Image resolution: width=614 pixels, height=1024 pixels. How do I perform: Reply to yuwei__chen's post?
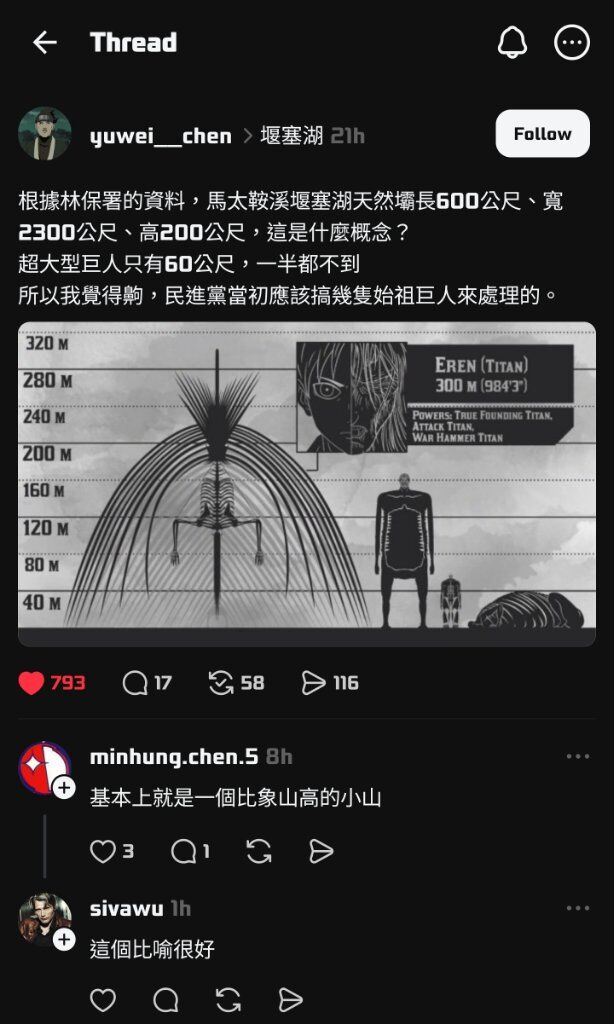pos(135,683)
